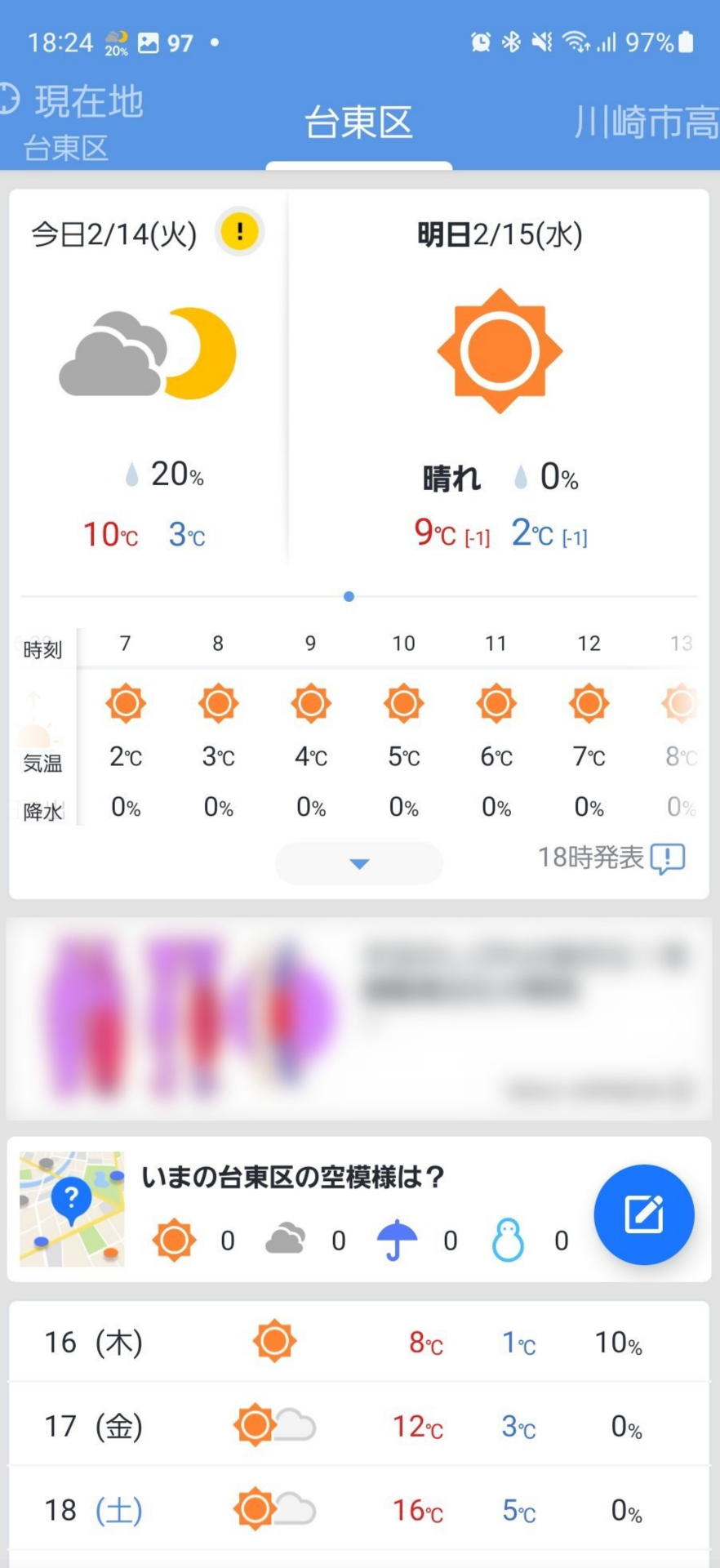Viewport: 720px width, 1568px height.
Task: Tap the speech bubble icon beside 18時発表
Action: [x=667, y=858]
